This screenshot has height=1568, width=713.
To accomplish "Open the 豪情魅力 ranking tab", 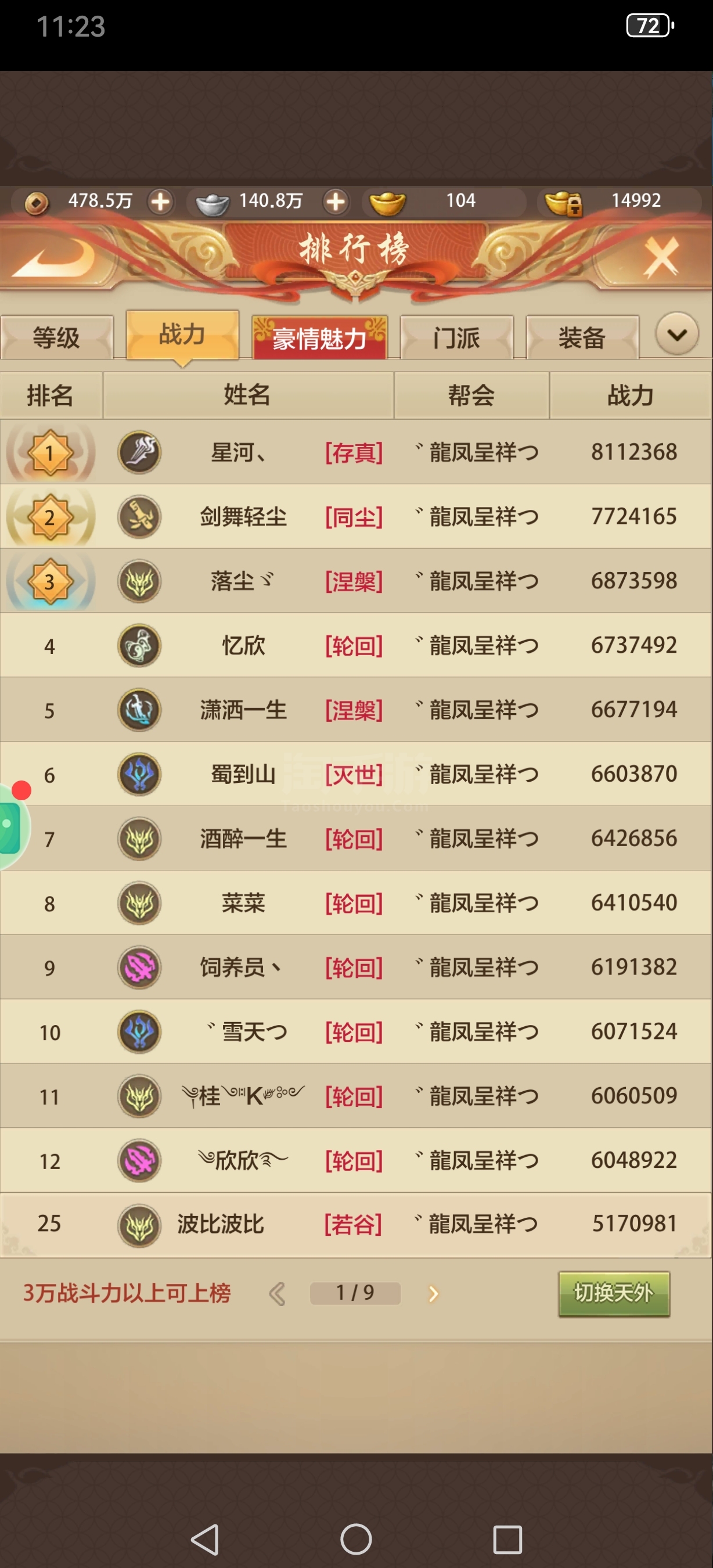I will 319,338.
